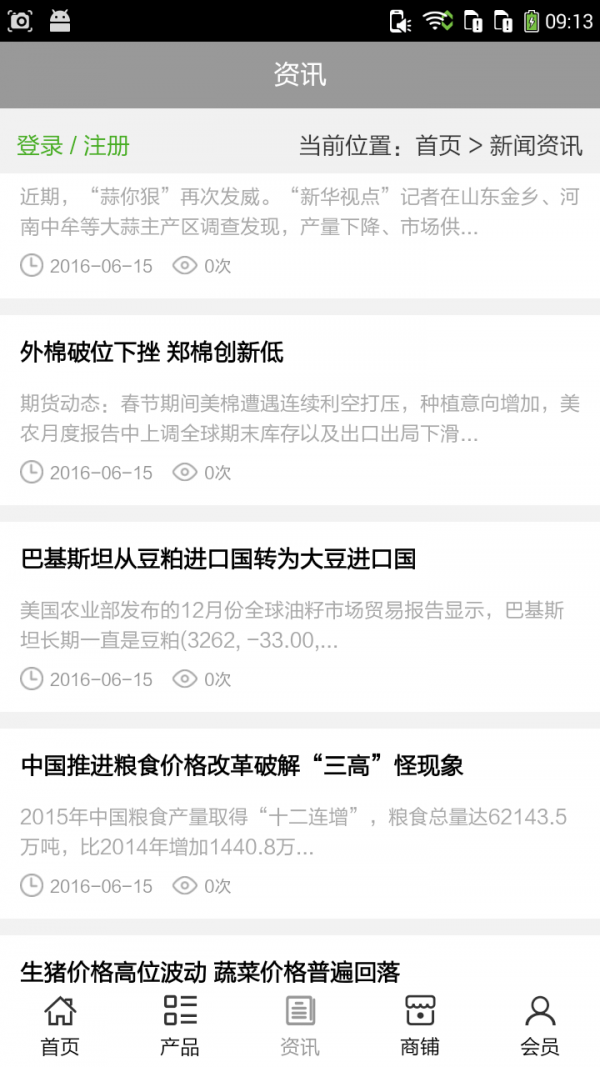
Task: Open article 外棉破位下挫 郑棉创新低
Action: click(x=152, y=352)
